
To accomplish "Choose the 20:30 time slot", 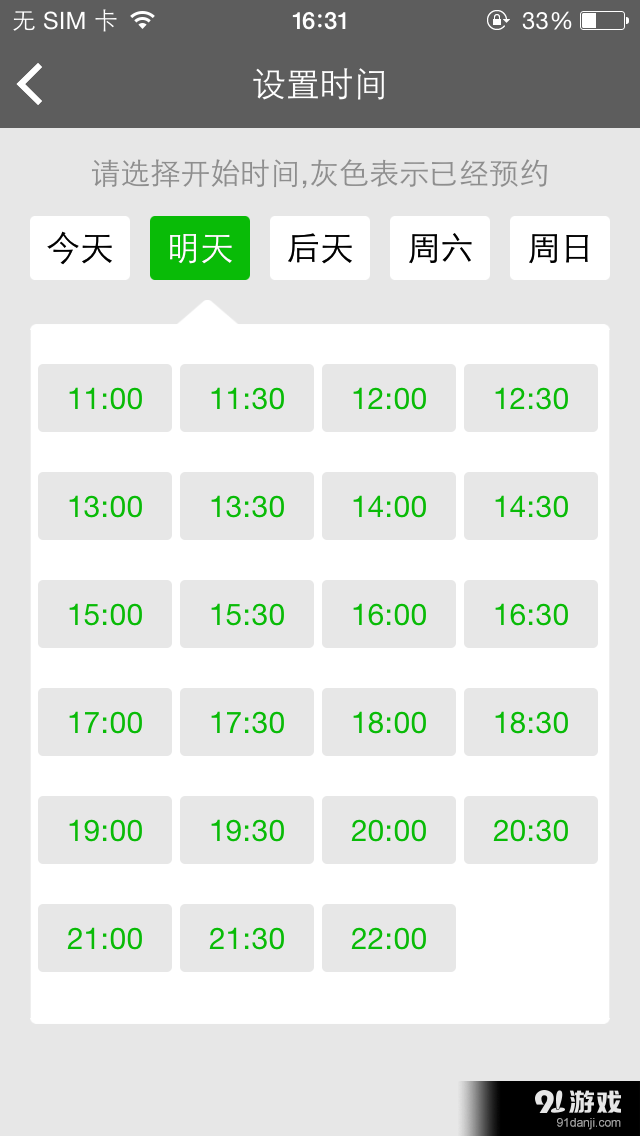I will (x=531, y=830).
